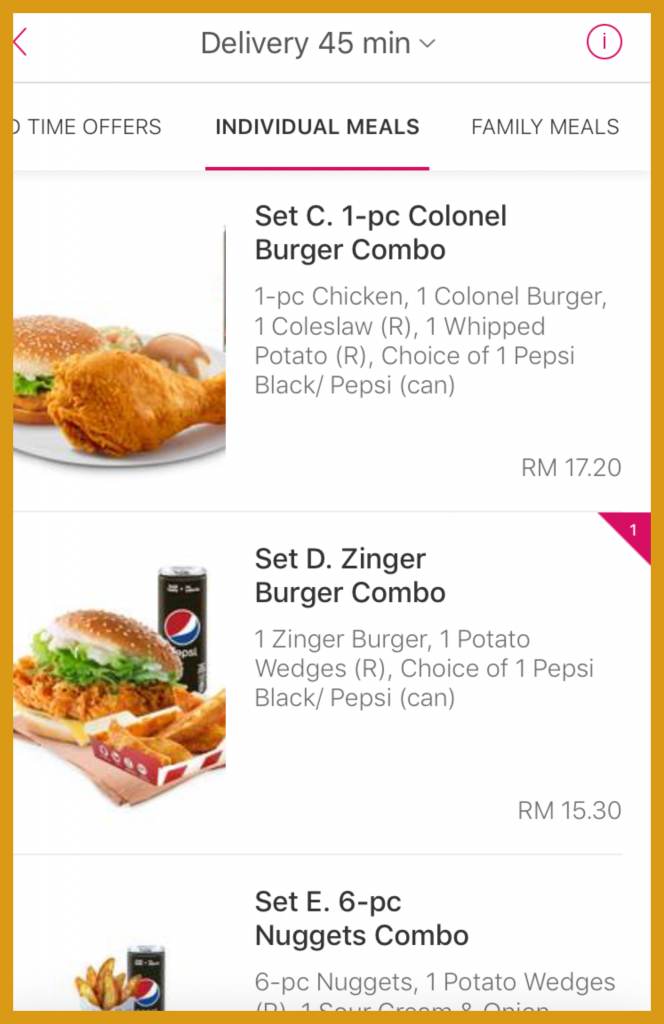Open the restaurant info icon
The height and width of the screenshot is (1024, 664).
point(604,42)
